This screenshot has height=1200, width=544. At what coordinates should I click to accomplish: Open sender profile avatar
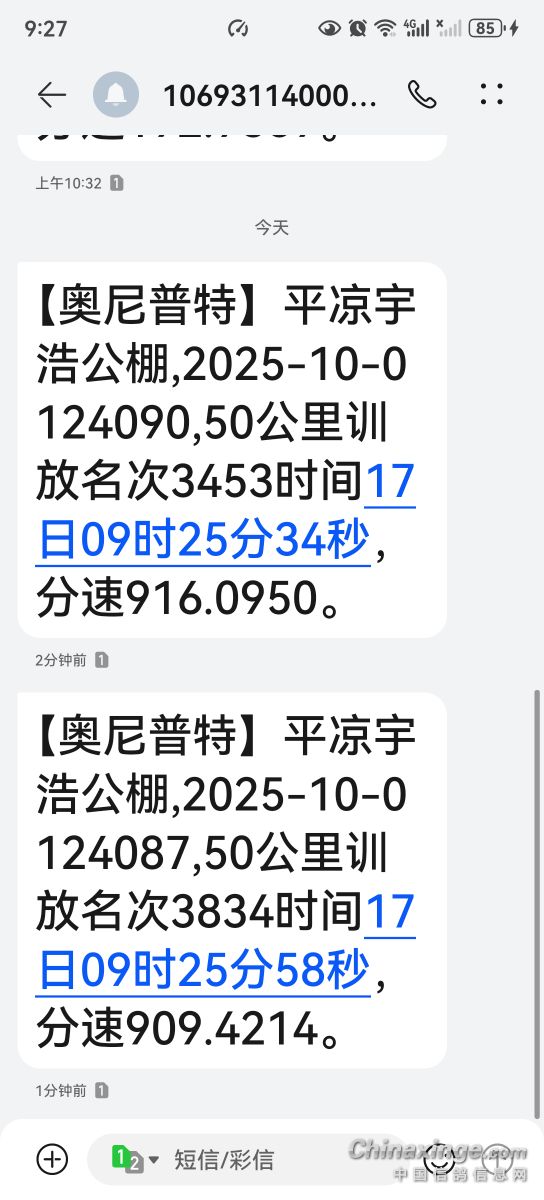(x=116, y=95)
